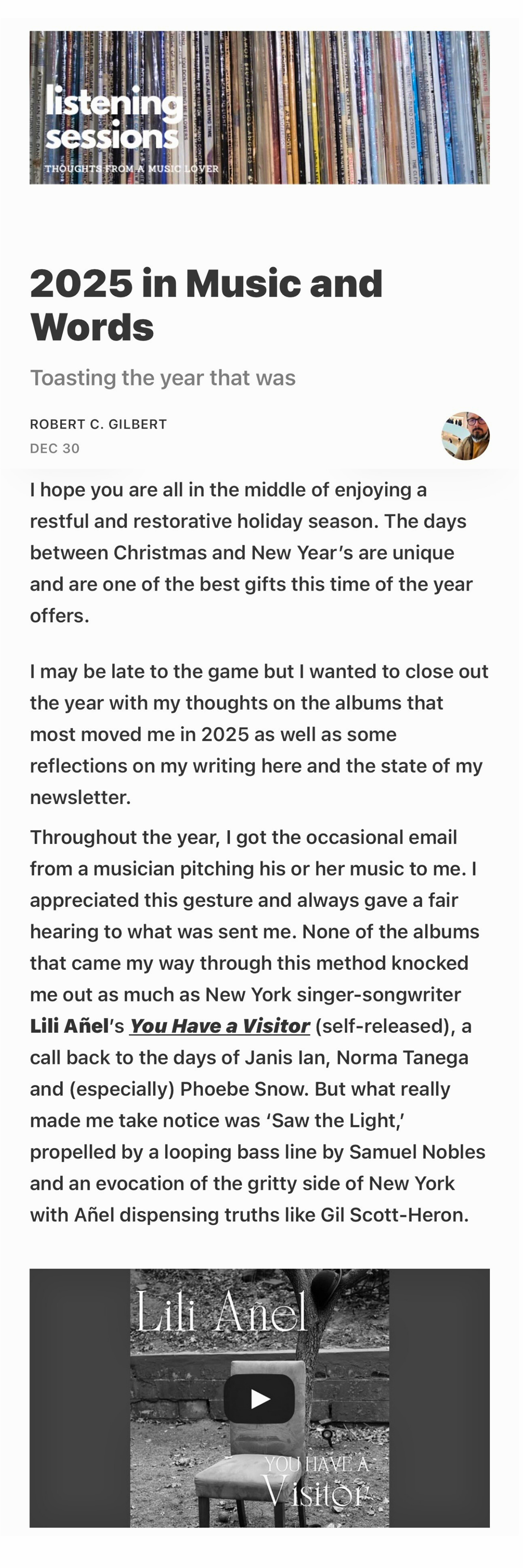Play the Lili Añel video
Viewport: 523px width, 1568px height.
260,1398
